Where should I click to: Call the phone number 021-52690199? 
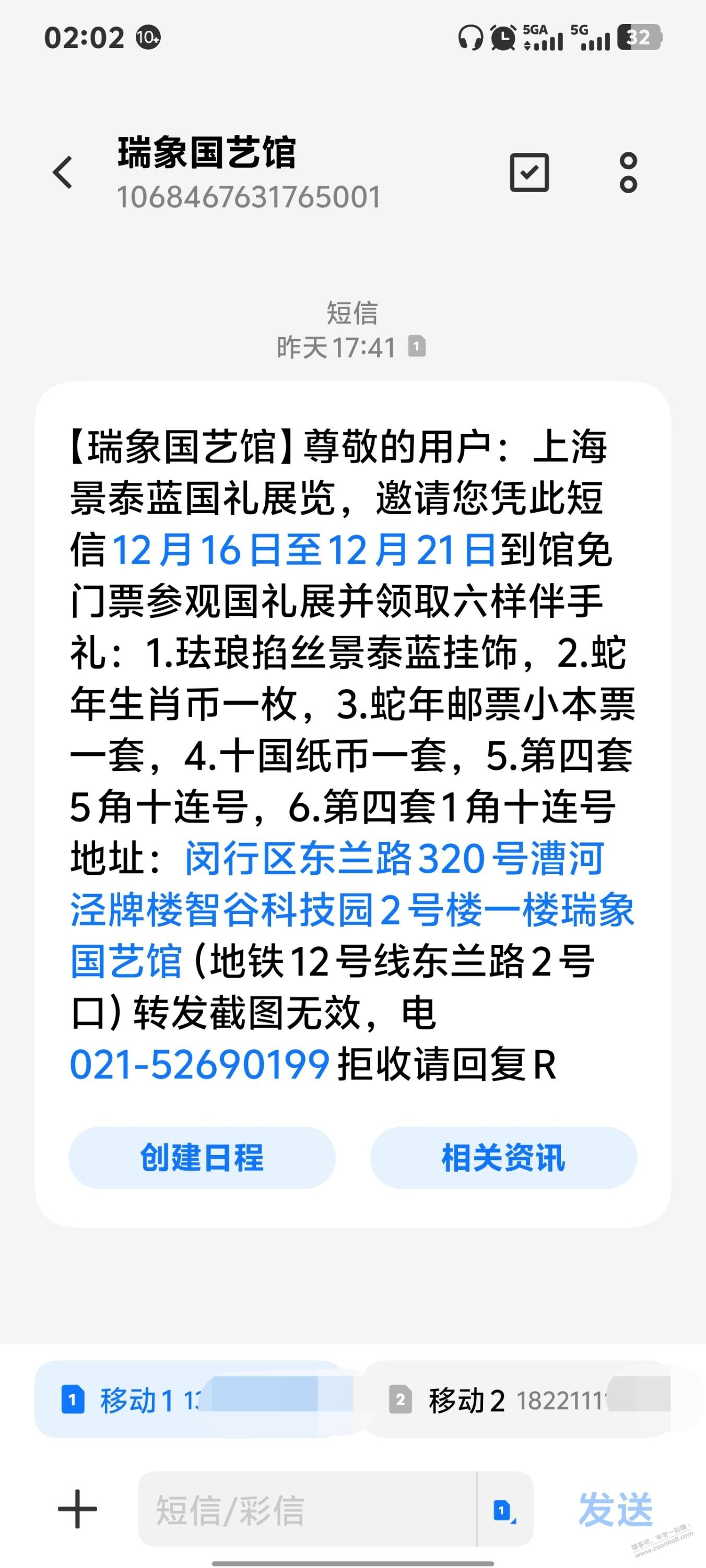point(200,1065)
